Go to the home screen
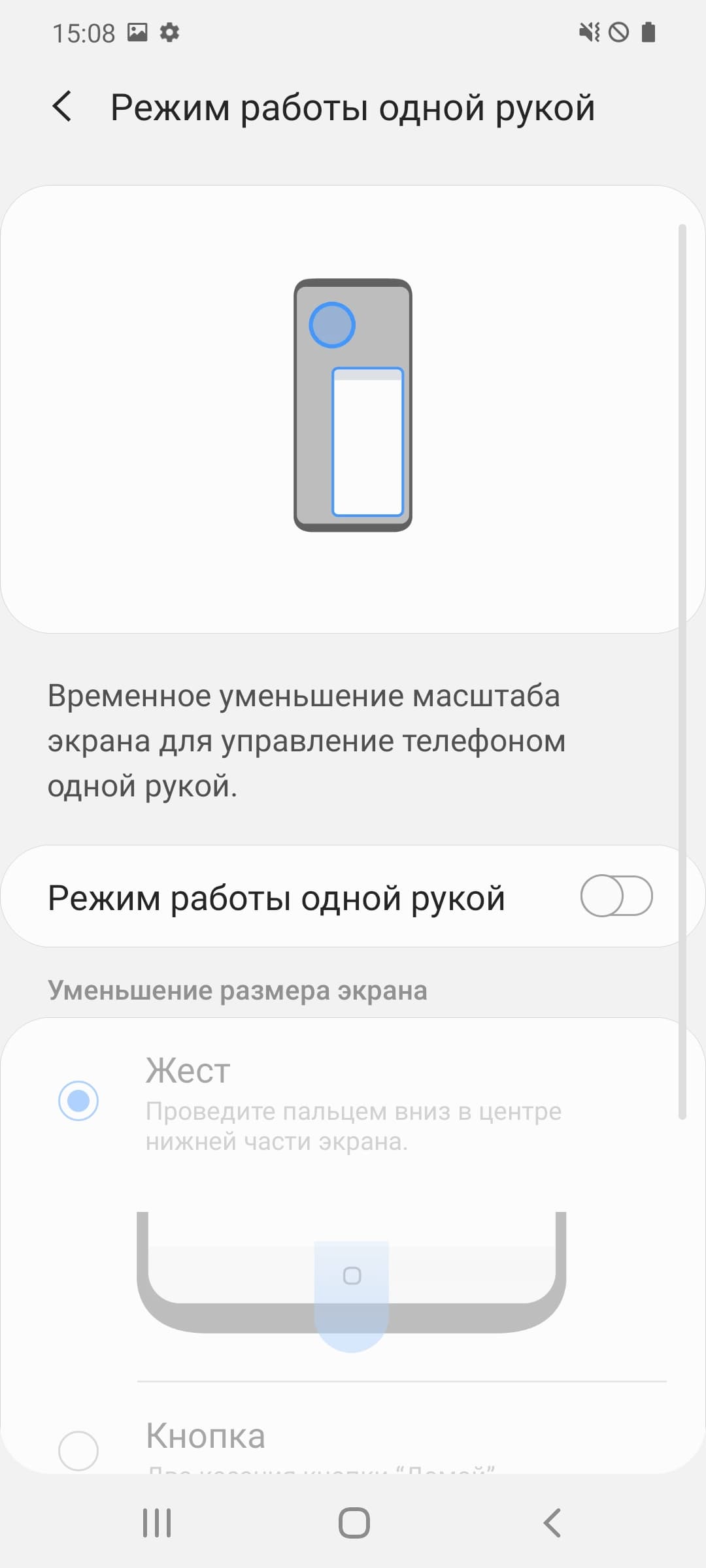The image size is (706, 1568). [x=354, y=1523]
